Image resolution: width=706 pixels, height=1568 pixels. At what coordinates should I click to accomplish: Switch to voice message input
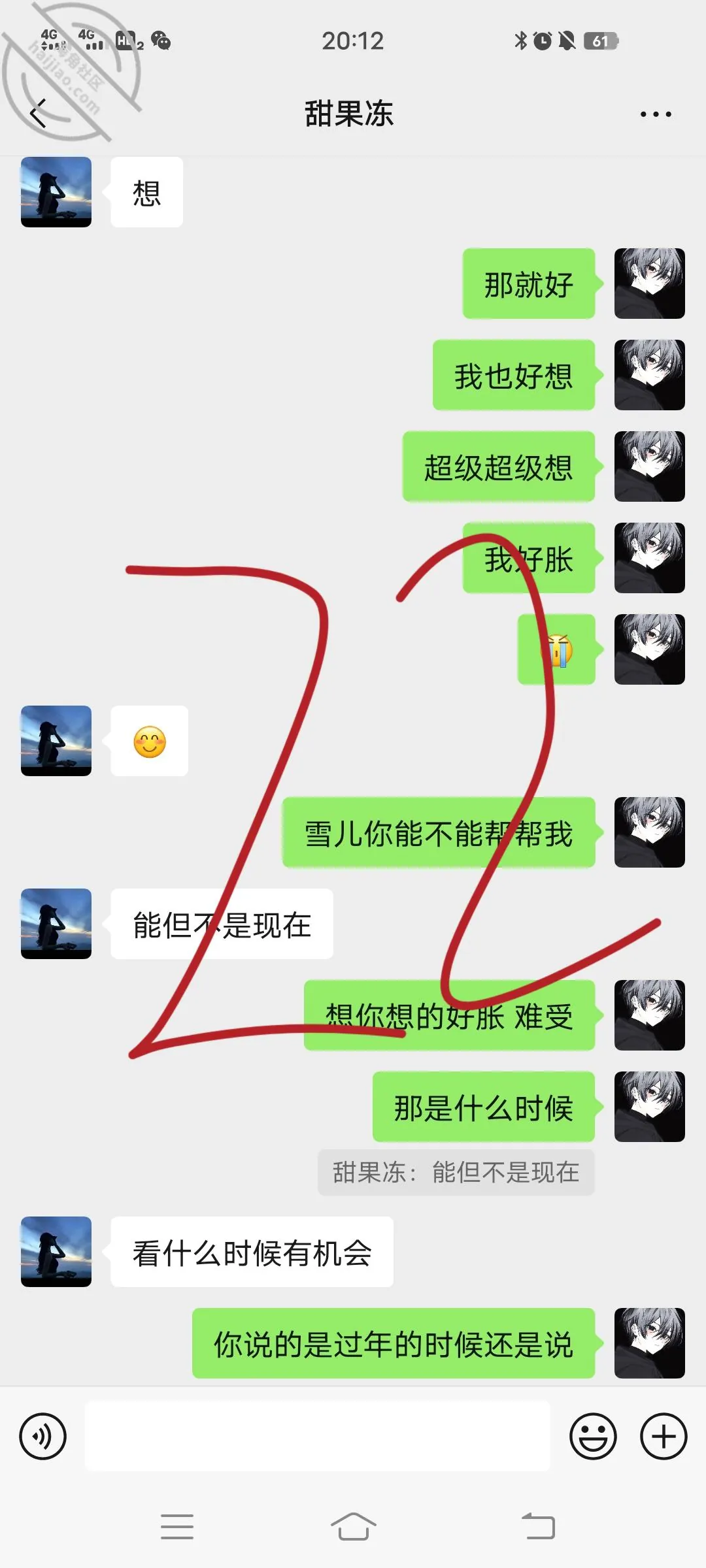pos(43,1436)
